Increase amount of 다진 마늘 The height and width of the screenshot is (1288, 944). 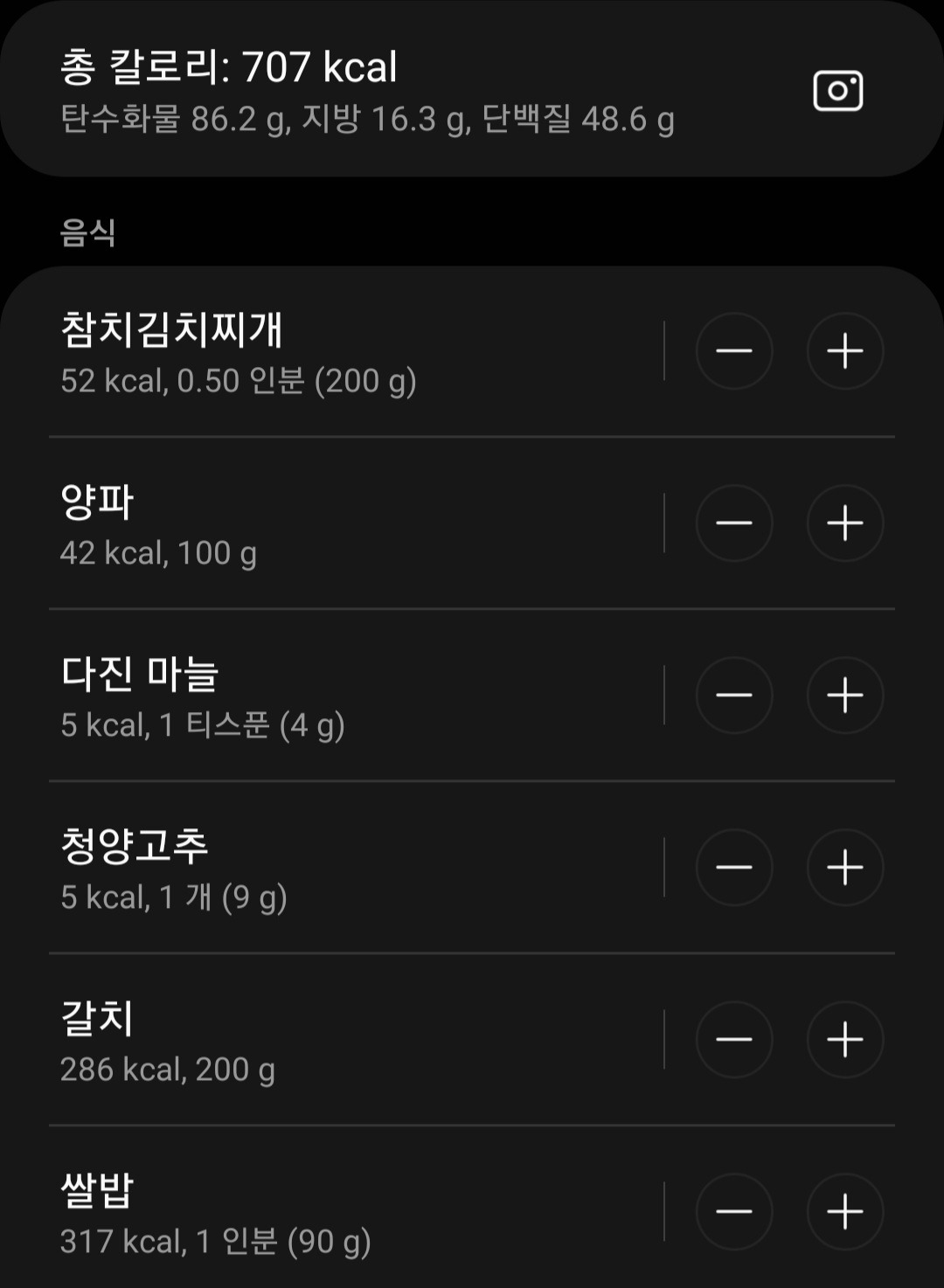point(843,696)
